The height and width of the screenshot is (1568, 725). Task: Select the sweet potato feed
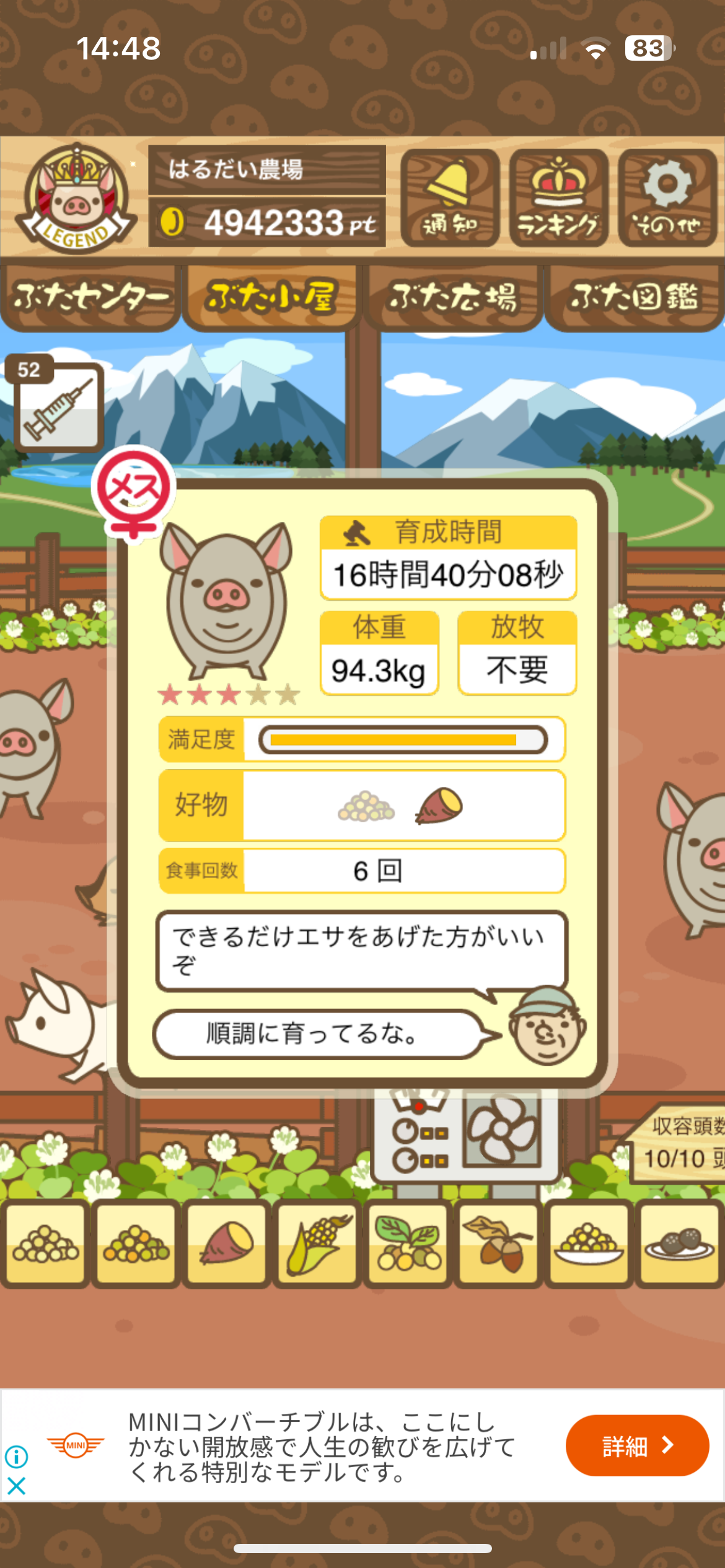(227, 1243)
